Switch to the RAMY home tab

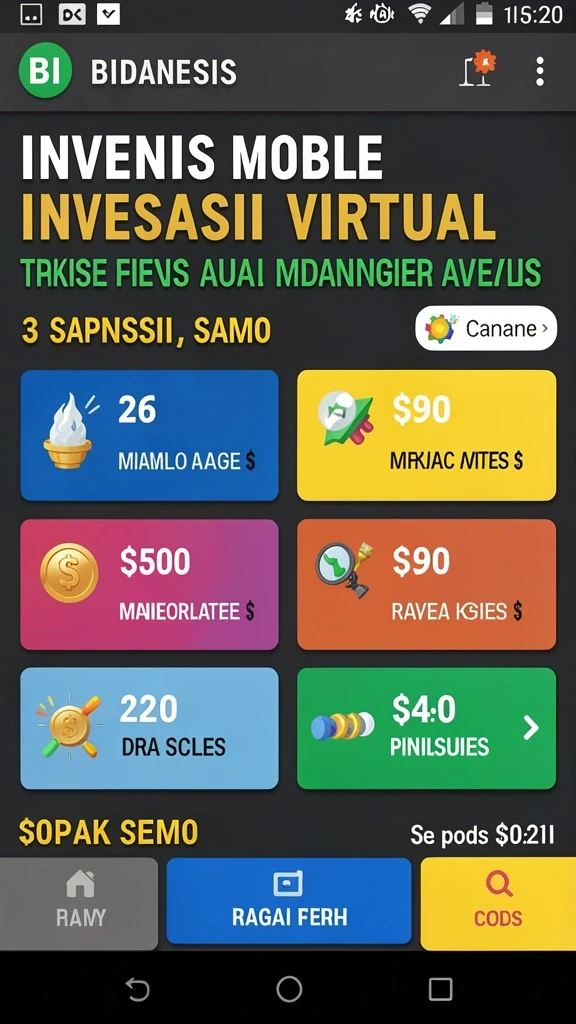pos(79,903)
